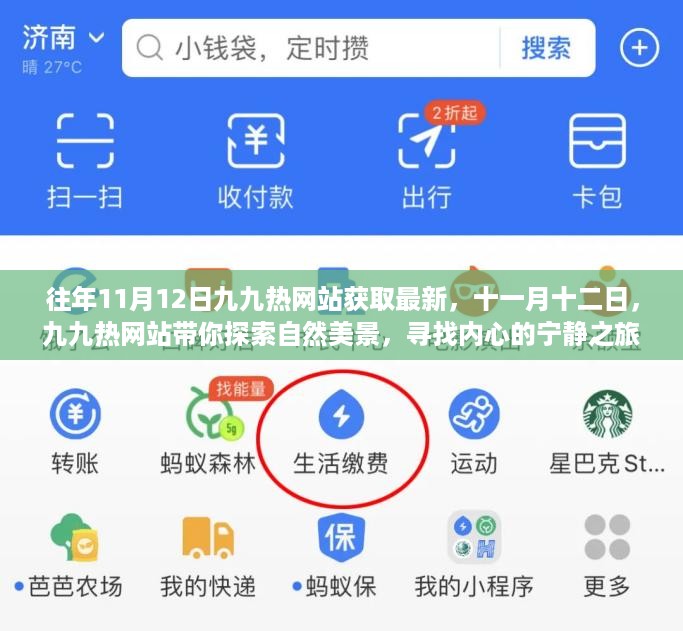Open 扫一扫 scanner
The height and width of the screenshot is (631, 683).
coord(84,158)
